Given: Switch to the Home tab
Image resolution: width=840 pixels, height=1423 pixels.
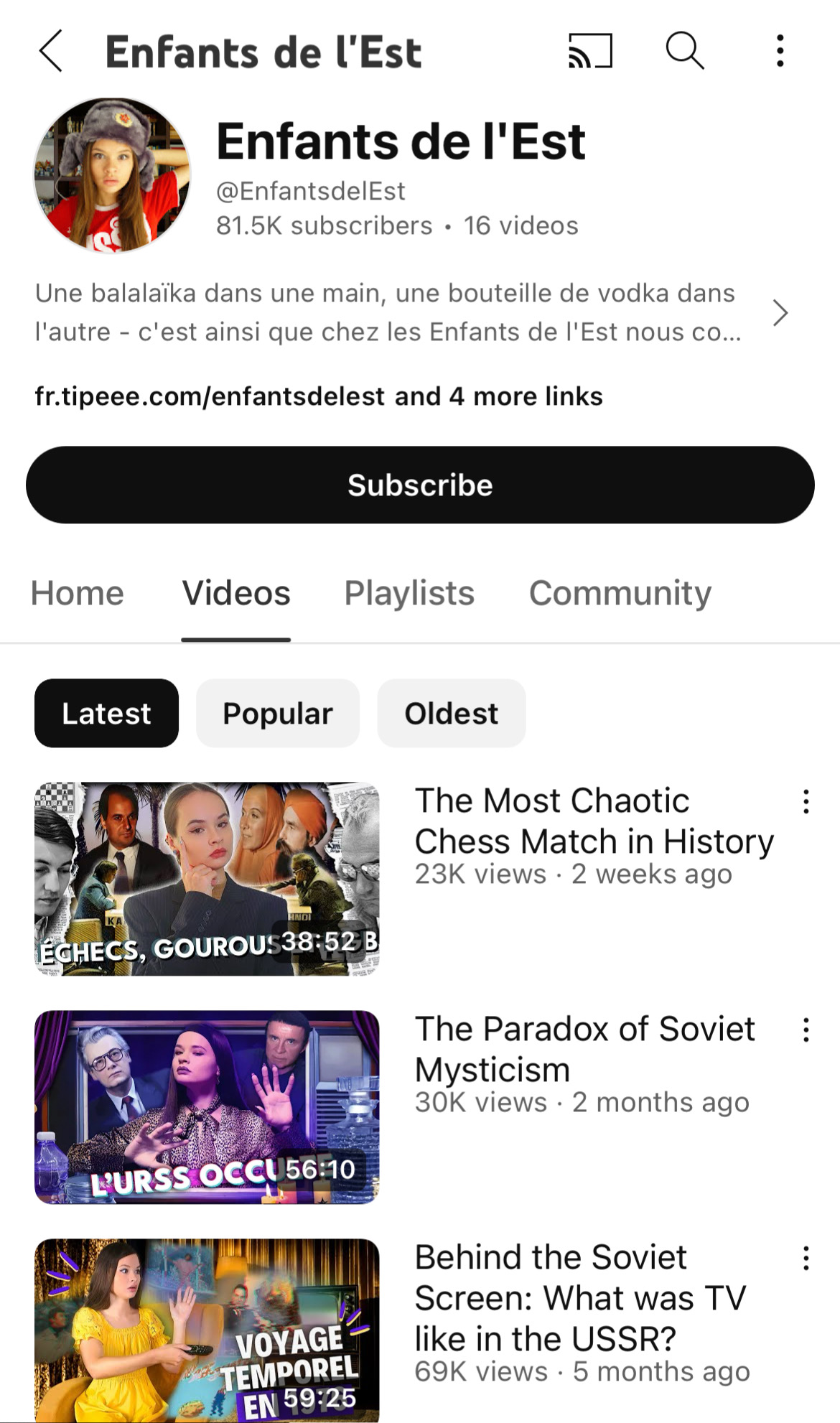Looking at the screenshot, I should coord(78,593).
